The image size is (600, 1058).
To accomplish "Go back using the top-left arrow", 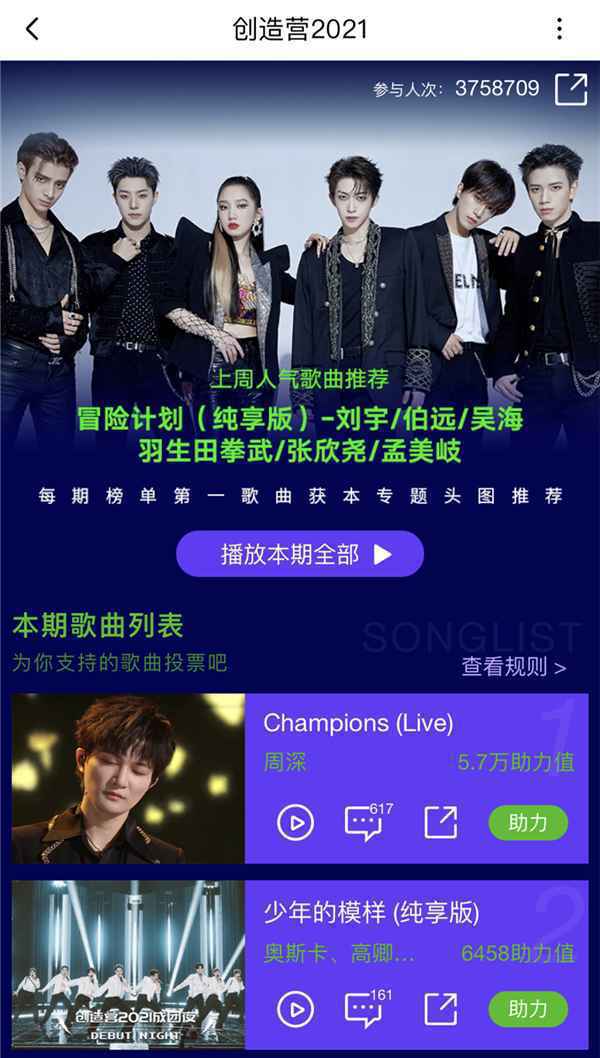I will coord(32,29).
